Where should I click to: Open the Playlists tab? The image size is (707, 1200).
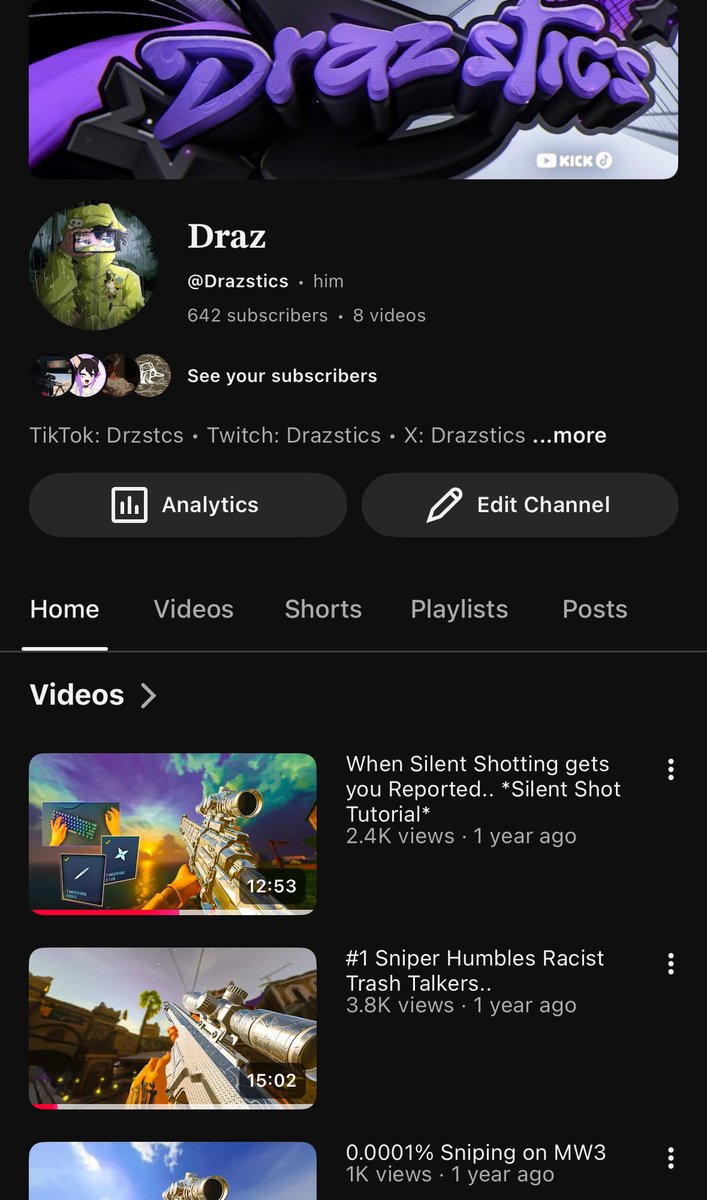click(459, 609)
